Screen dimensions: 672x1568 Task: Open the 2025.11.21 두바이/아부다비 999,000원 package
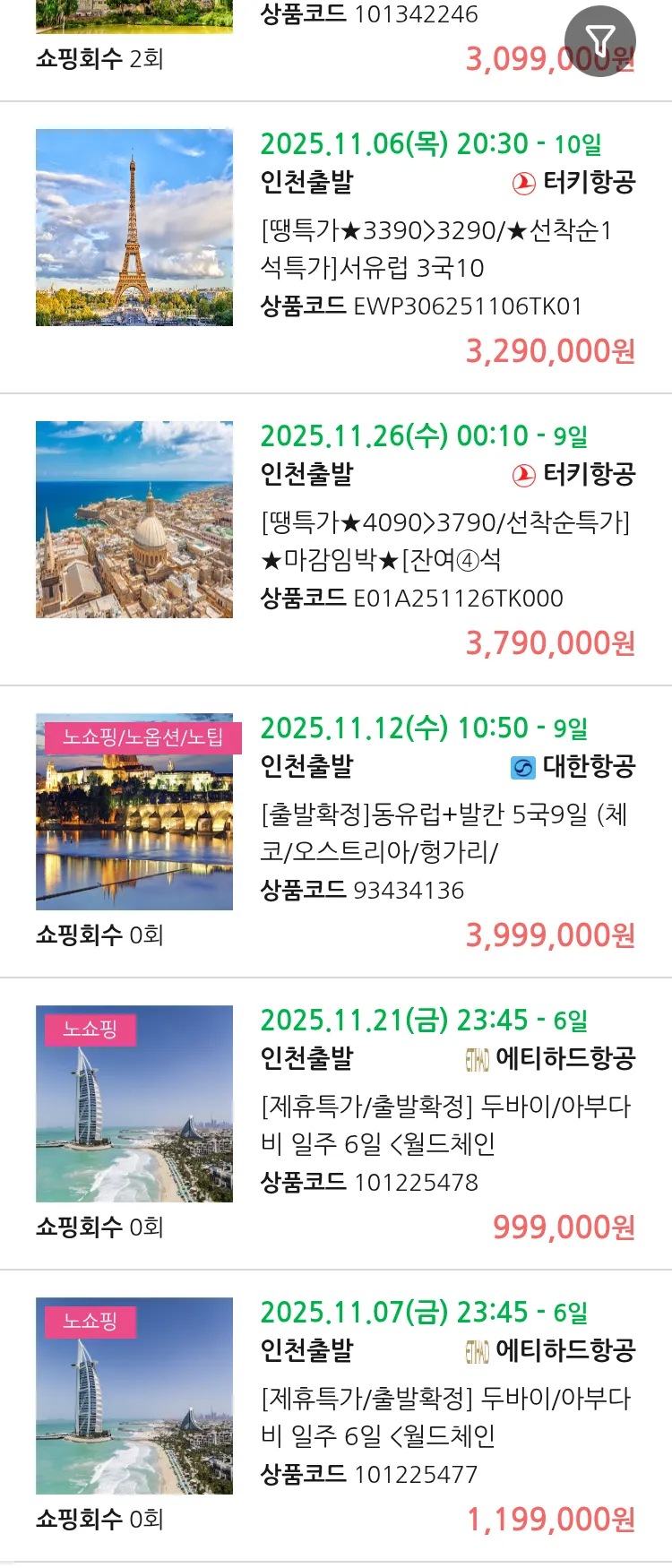[444, 1124]
